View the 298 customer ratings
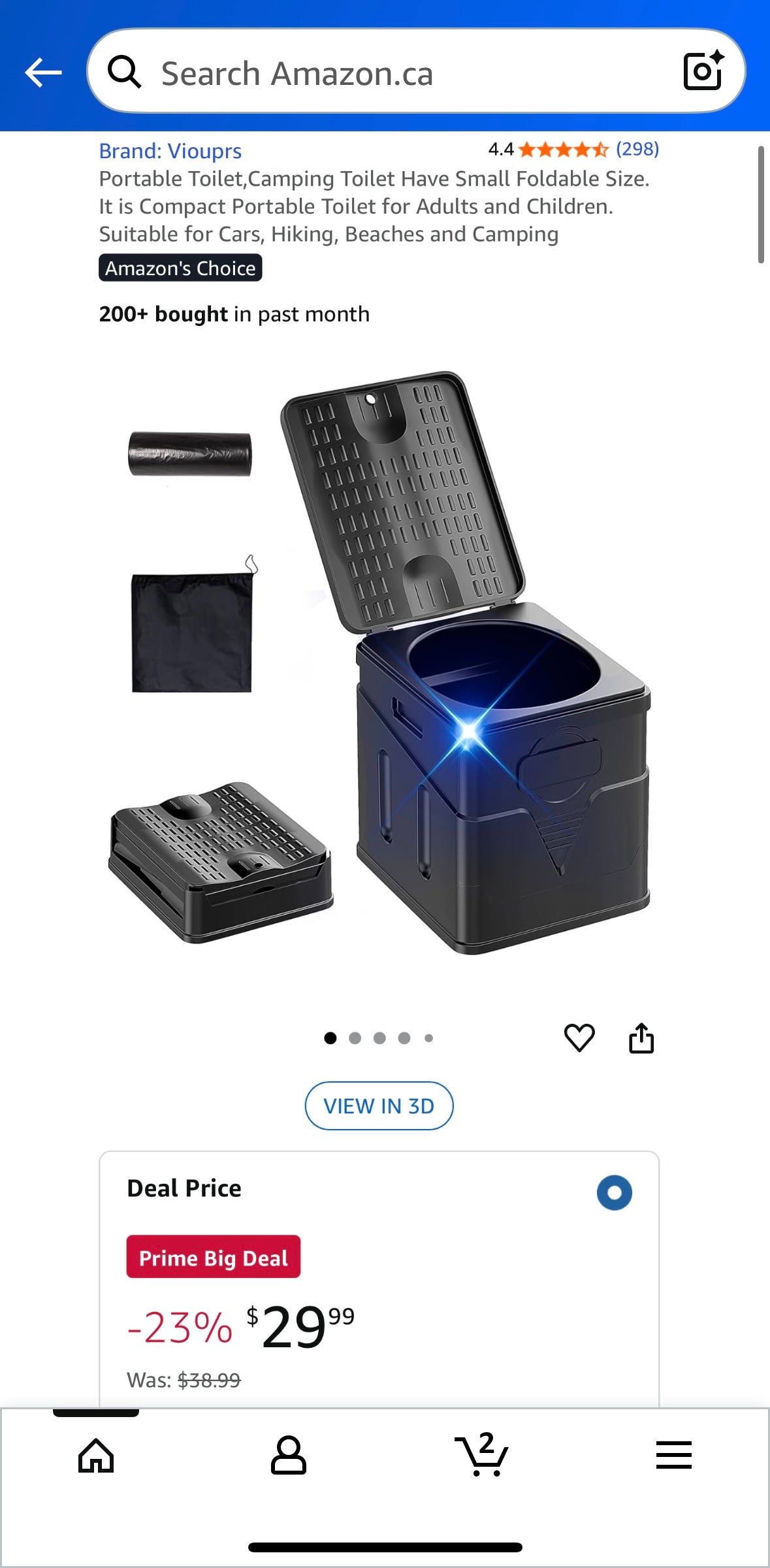Viewport: 770px width, 1568px height. [x=637, y=150]
